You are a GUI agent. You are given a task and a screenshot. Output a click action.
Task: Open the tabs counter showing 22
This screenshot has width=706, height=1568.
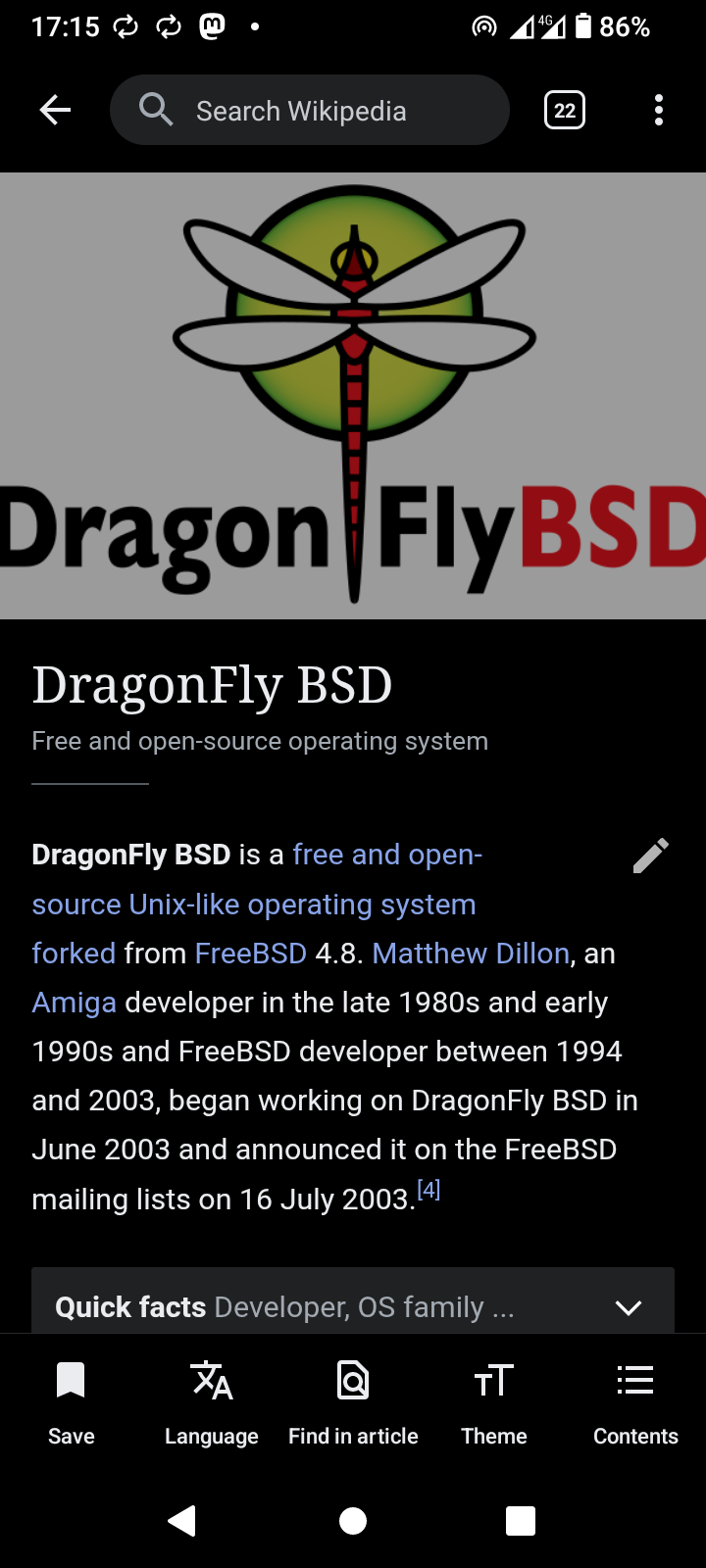click(x=565, y=110)
